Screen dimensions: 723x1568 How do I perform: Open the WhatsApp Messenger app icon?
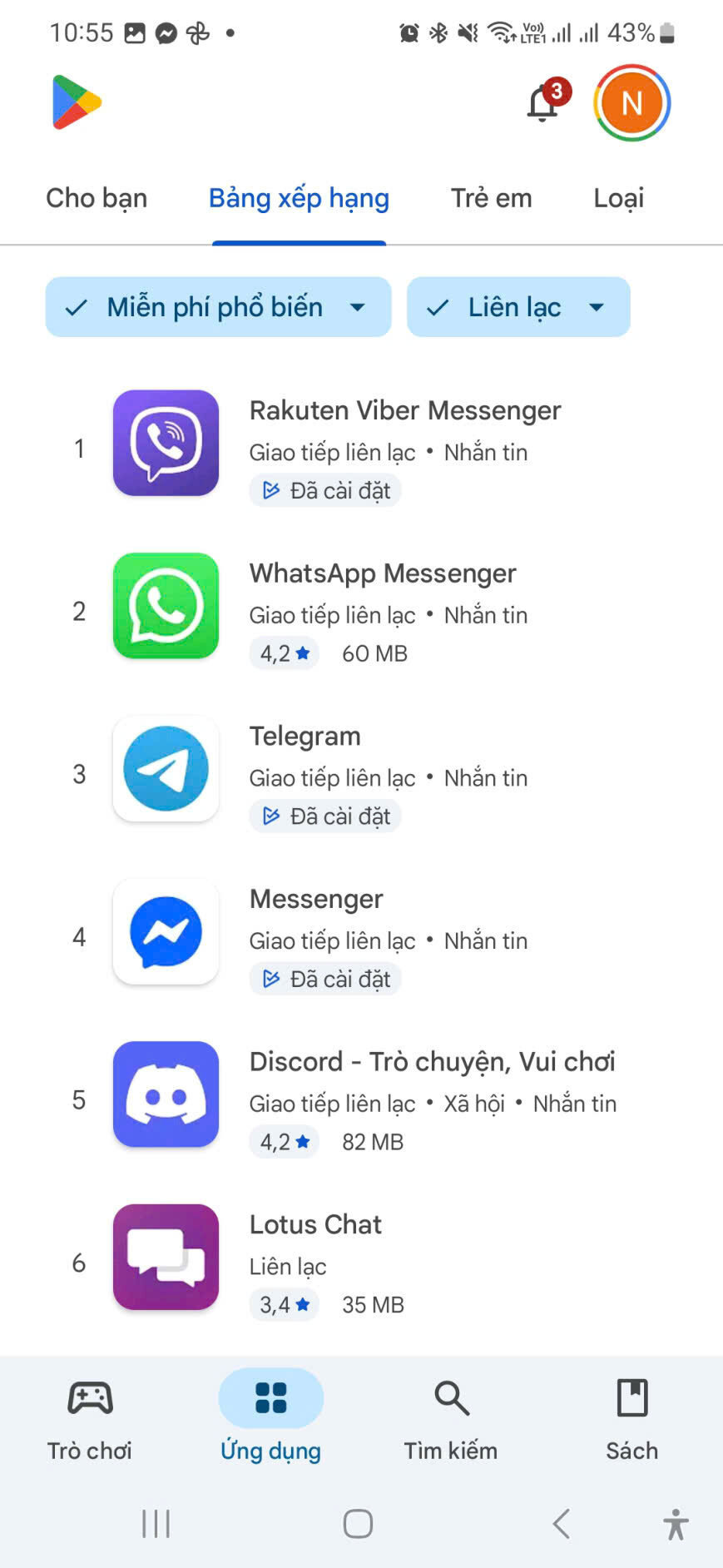(x=165, y=605)
